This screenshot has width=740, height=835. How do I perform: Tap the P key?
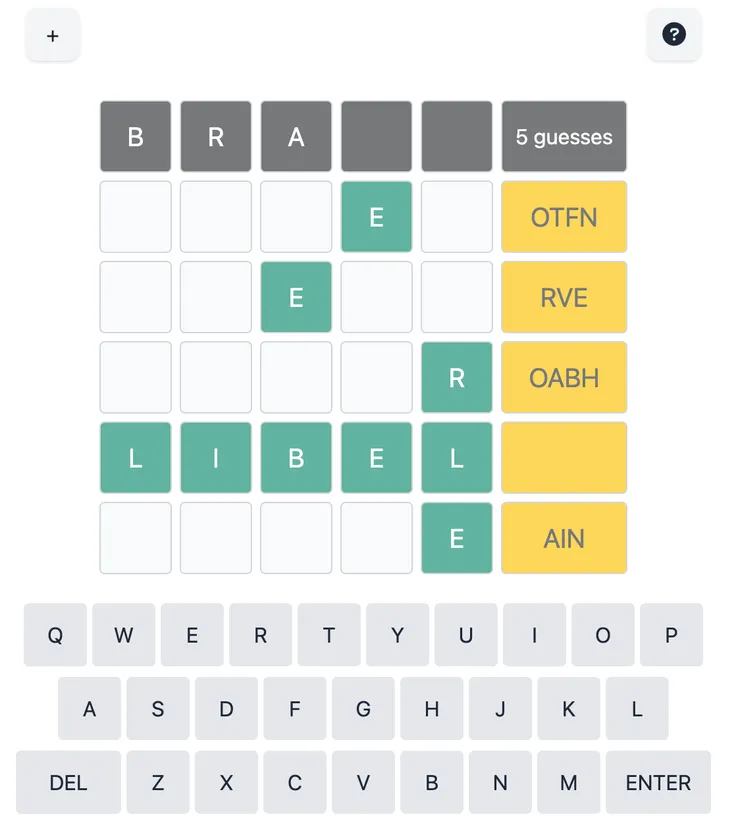point(671,635)
